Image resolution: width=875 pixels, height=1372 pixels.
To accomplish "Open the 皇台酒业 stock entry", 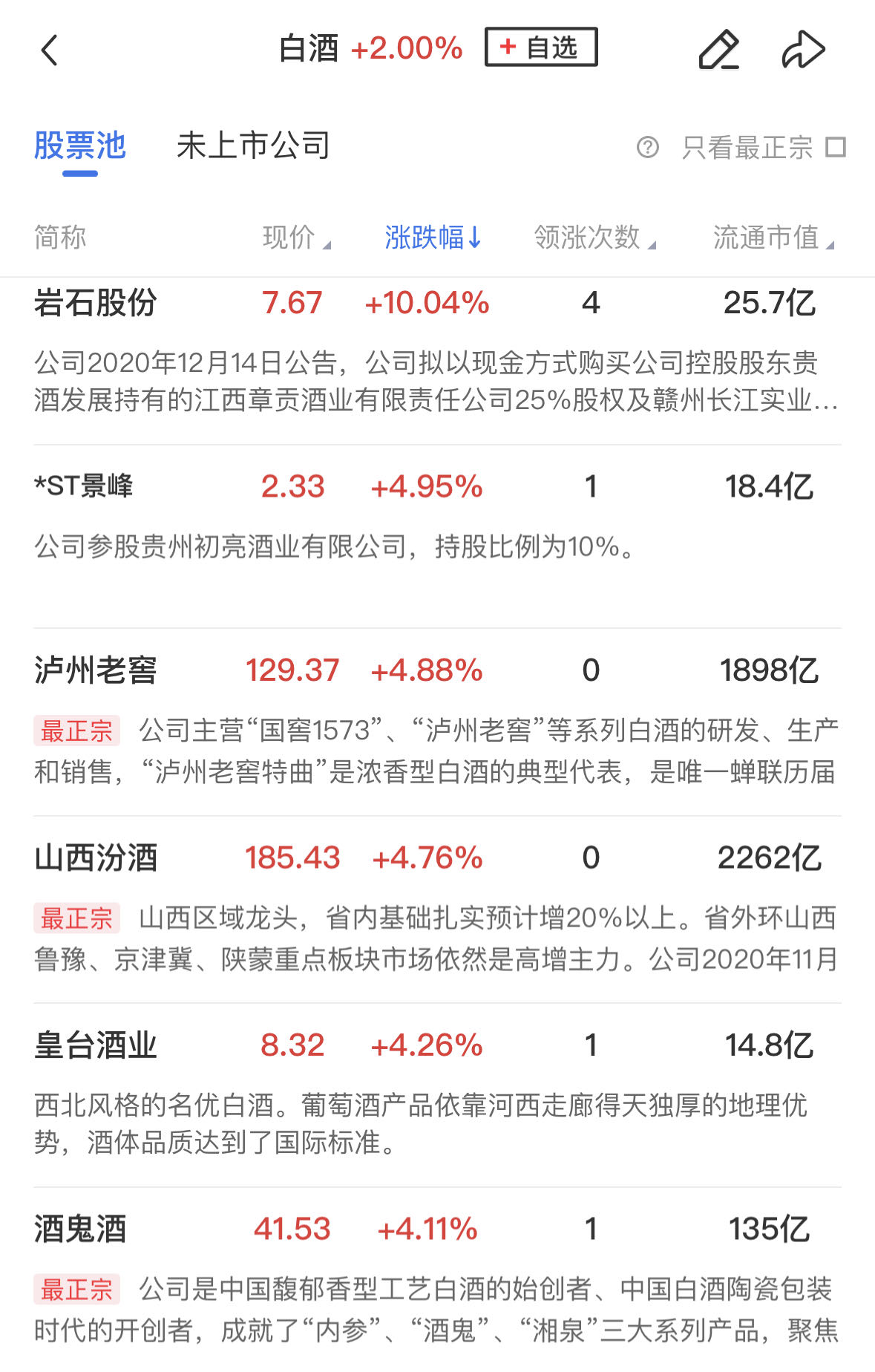I will [95, 1045].
